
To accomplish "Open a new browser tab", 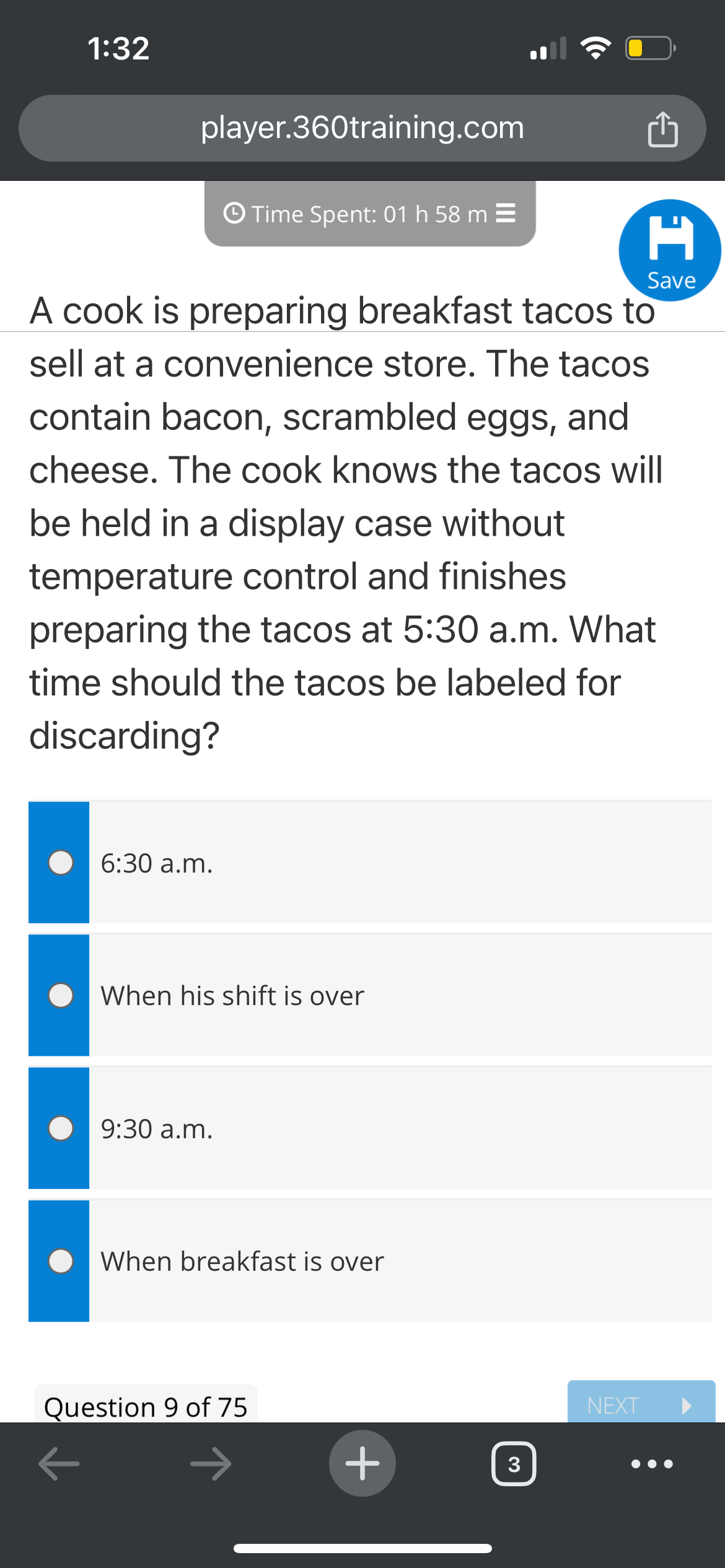I will [362, 1463].
